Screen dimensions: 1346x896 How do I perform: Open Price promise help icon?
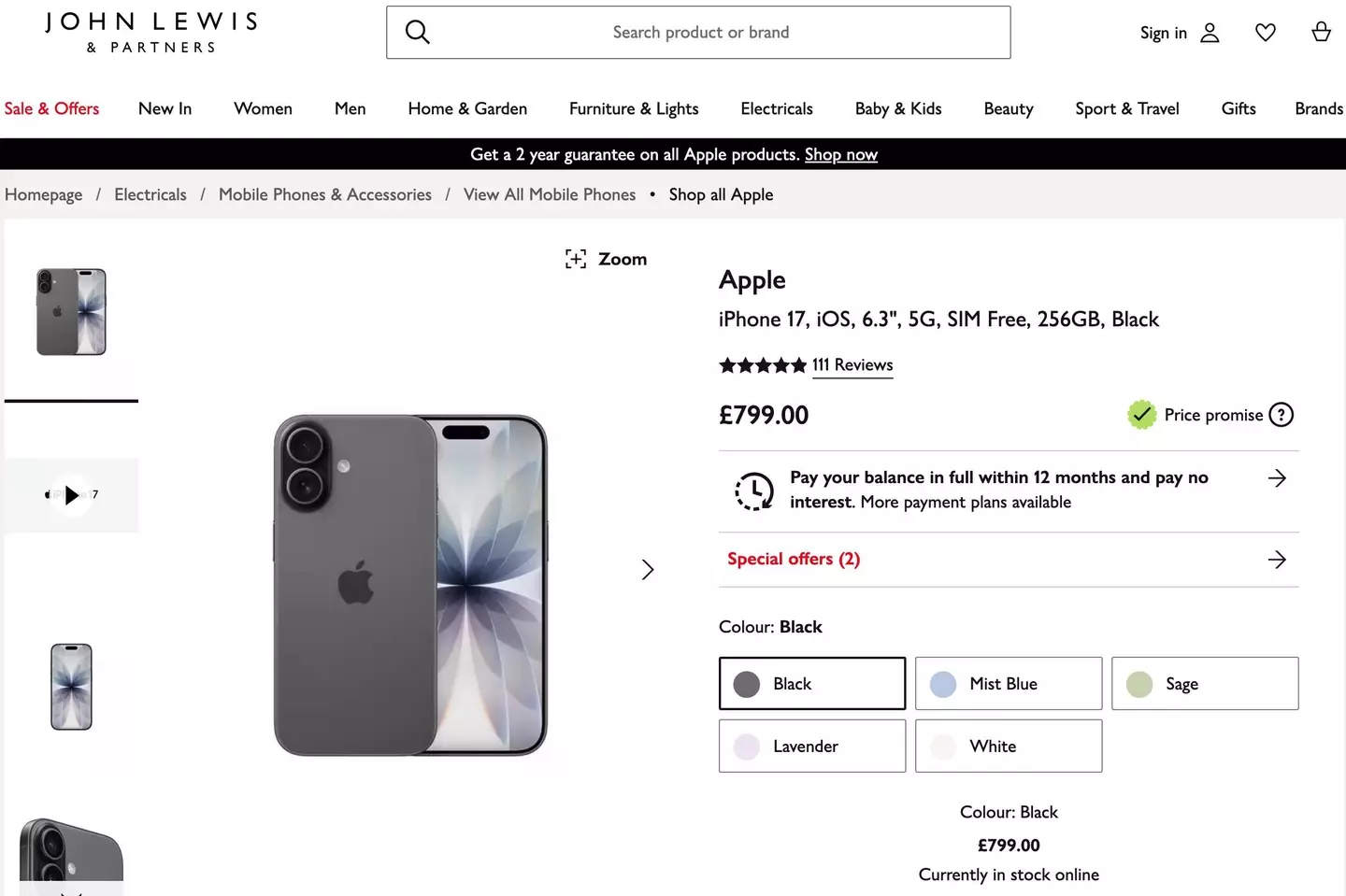1282,415
